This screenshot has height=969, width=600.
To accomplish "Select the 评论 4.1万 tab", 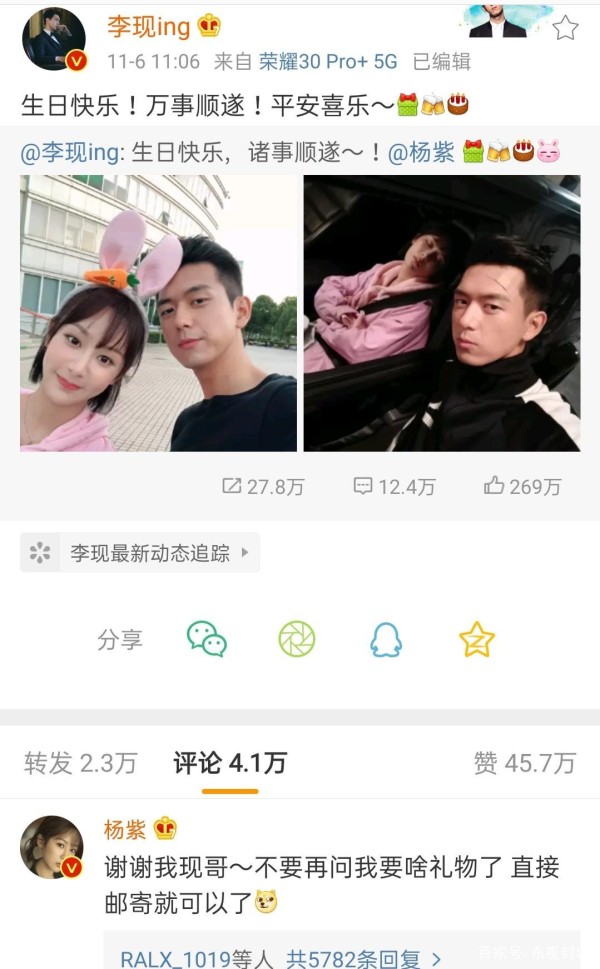I will click(230, 764).
